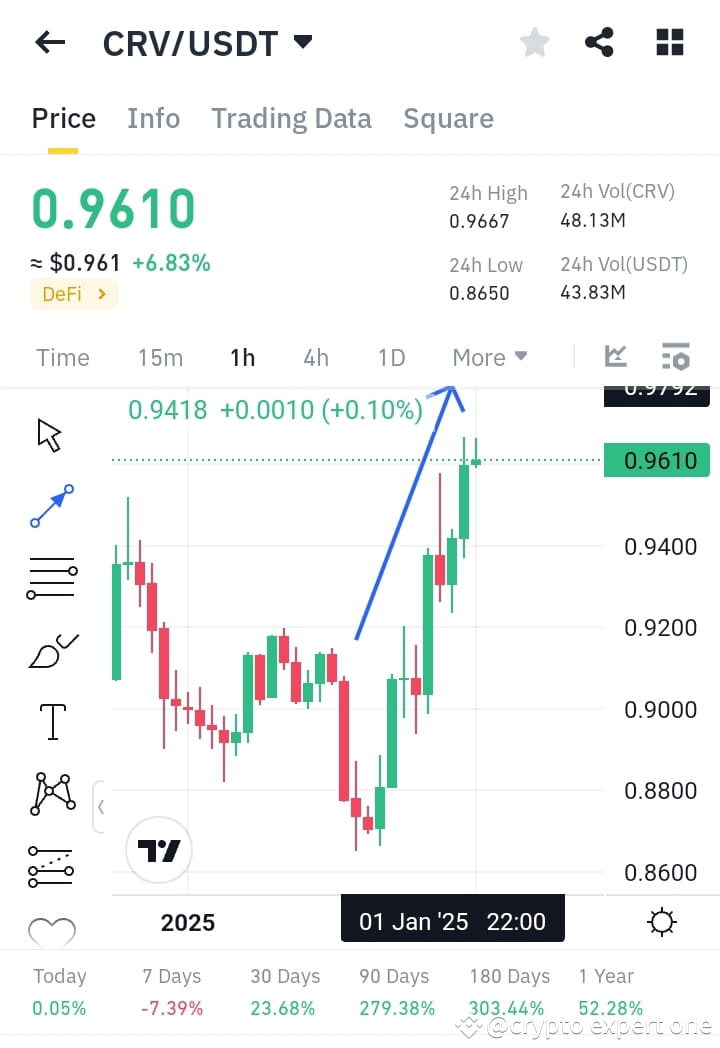Click the share icon

tap(599, 42)
